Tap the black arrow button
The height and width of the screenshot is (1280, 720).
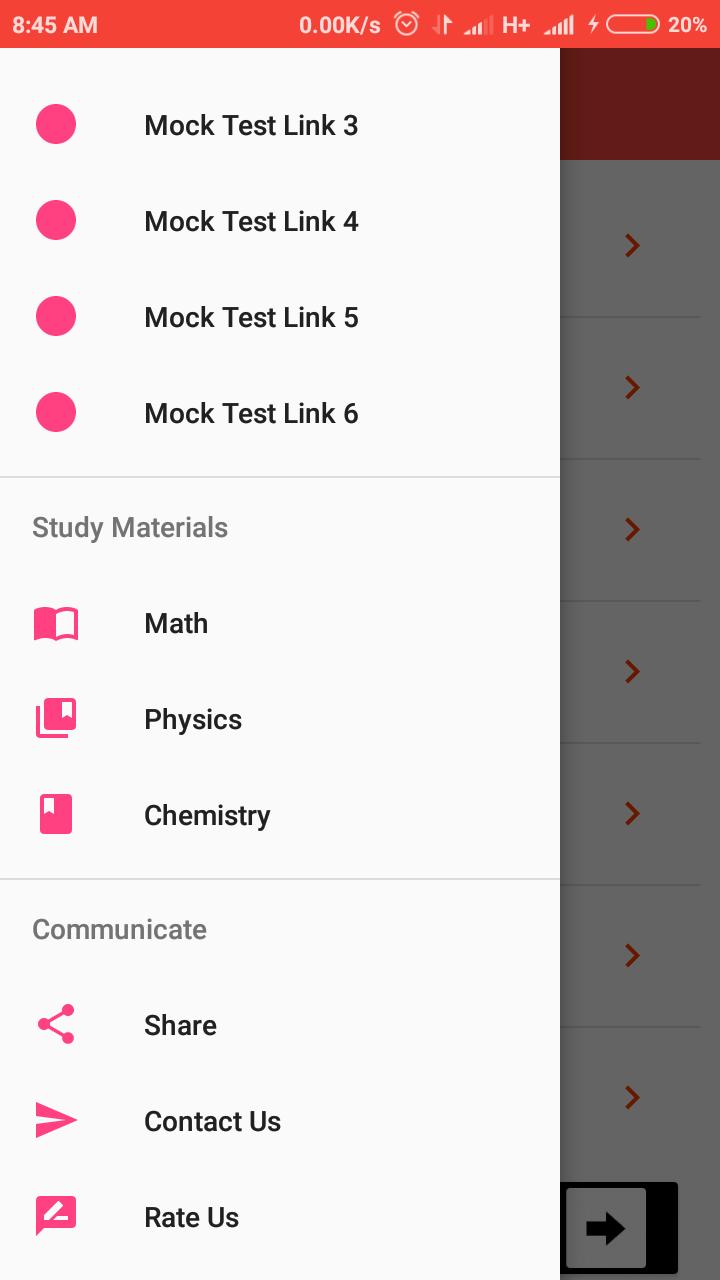click(x=606, y=1229)
